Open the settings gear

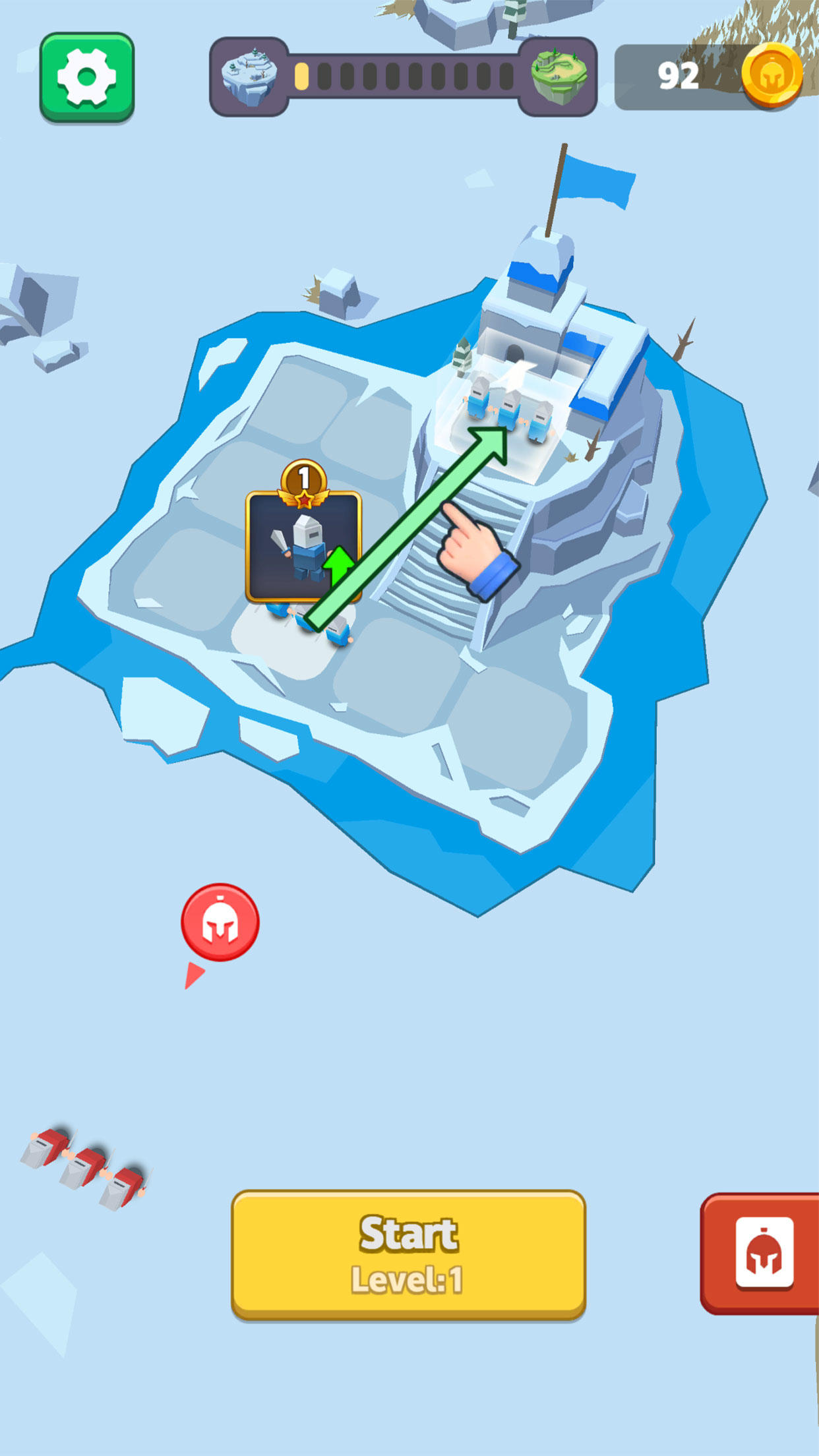point(87,77)
